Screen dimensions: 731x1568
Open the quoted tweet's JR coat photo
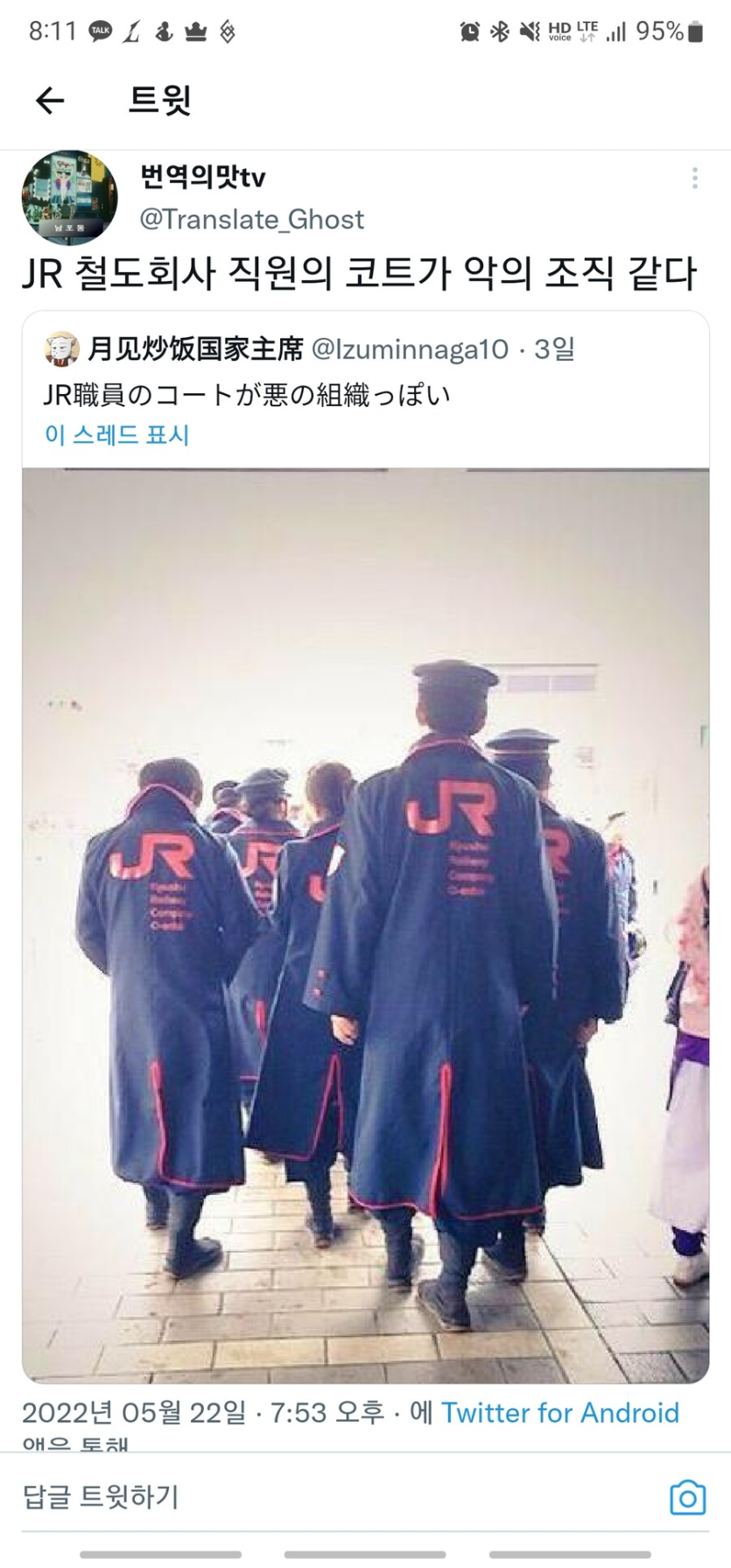coord(365,924)
